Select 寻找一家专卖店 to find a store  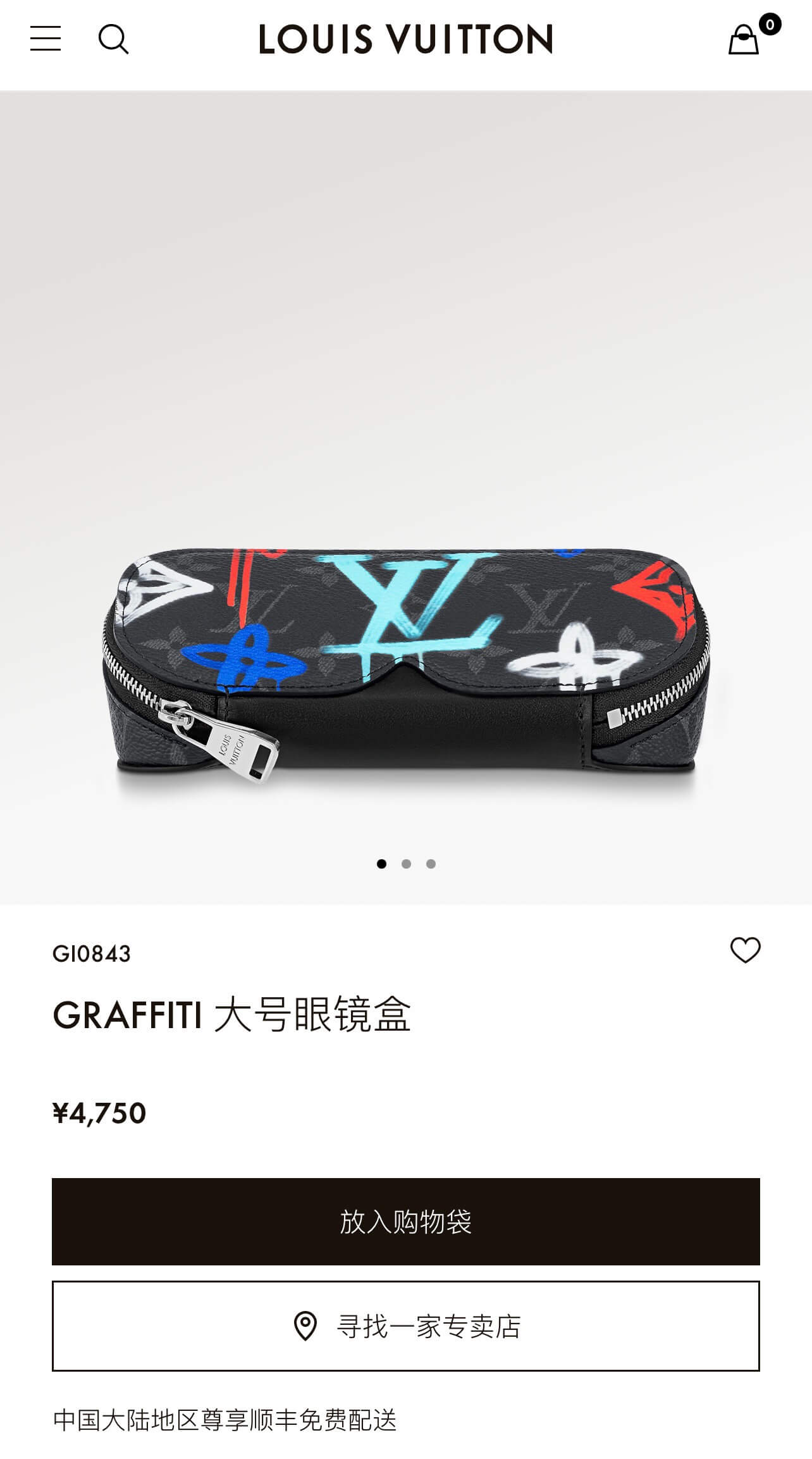pyautogui.click(x=405, y=1326)
